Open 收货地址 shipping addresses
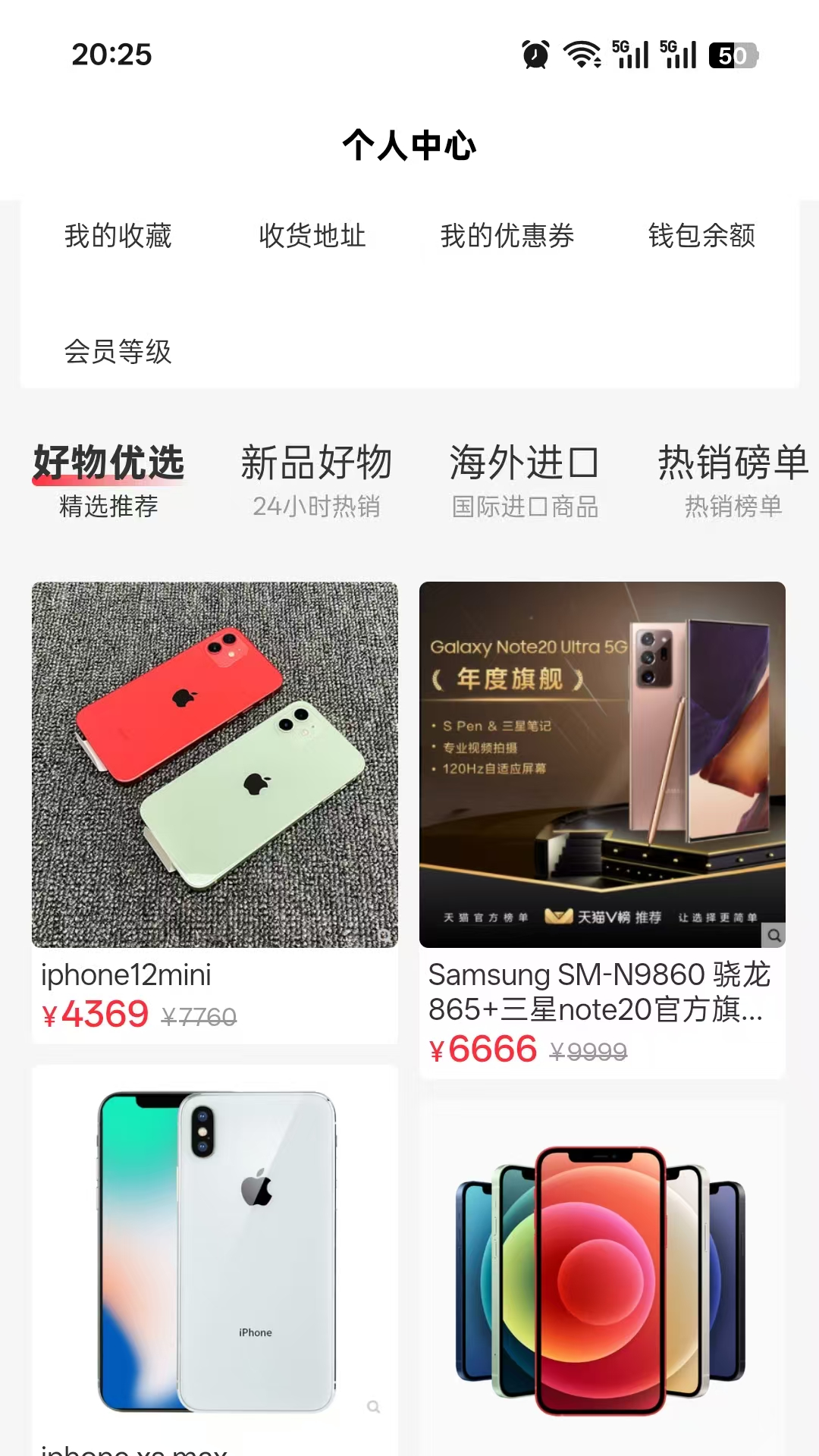The width and height of the screenshot is (819, 1456). [x=312, y=236]
